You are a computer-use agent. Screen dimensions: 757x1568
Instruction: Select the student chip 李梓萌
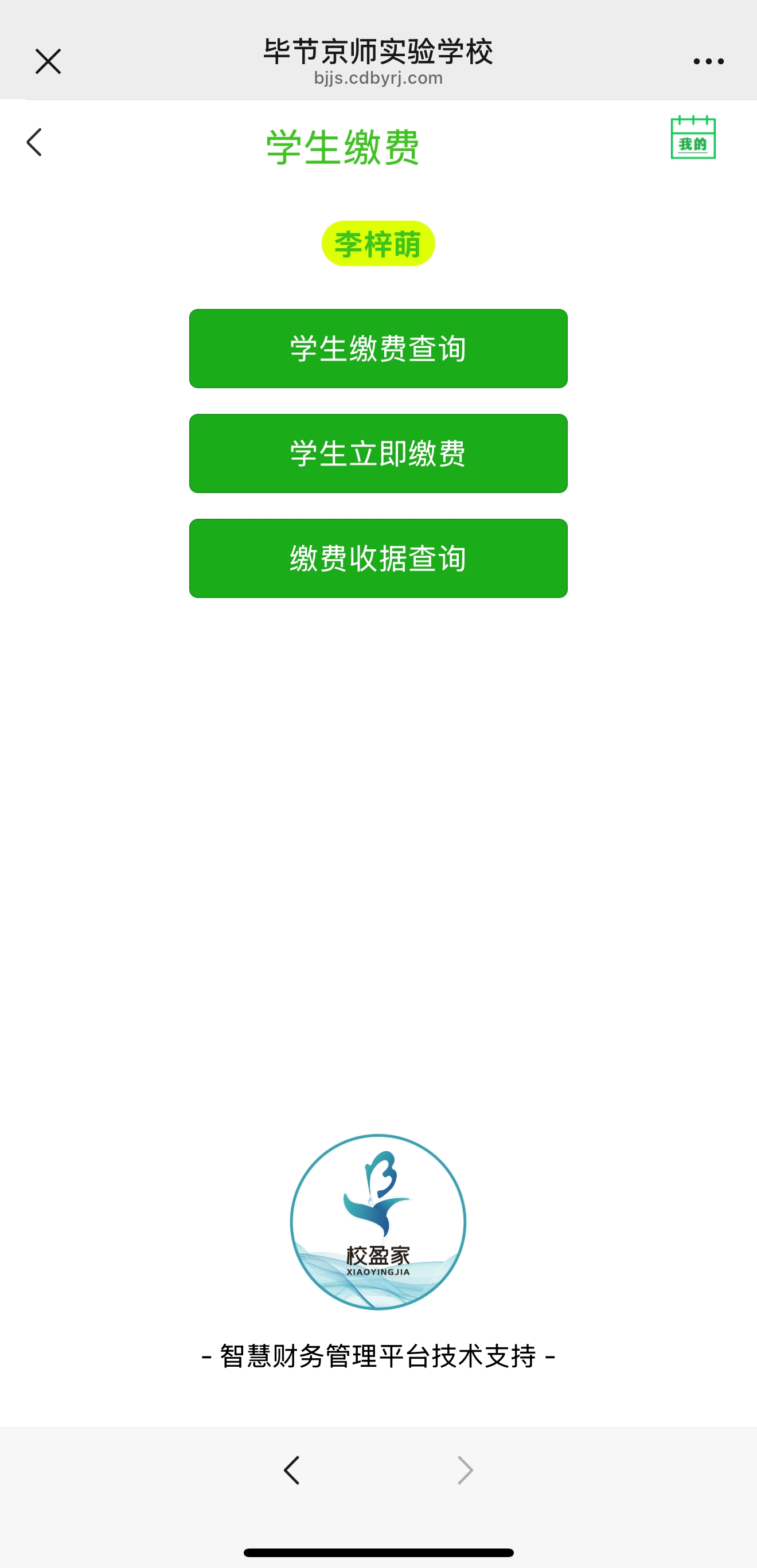378,244
